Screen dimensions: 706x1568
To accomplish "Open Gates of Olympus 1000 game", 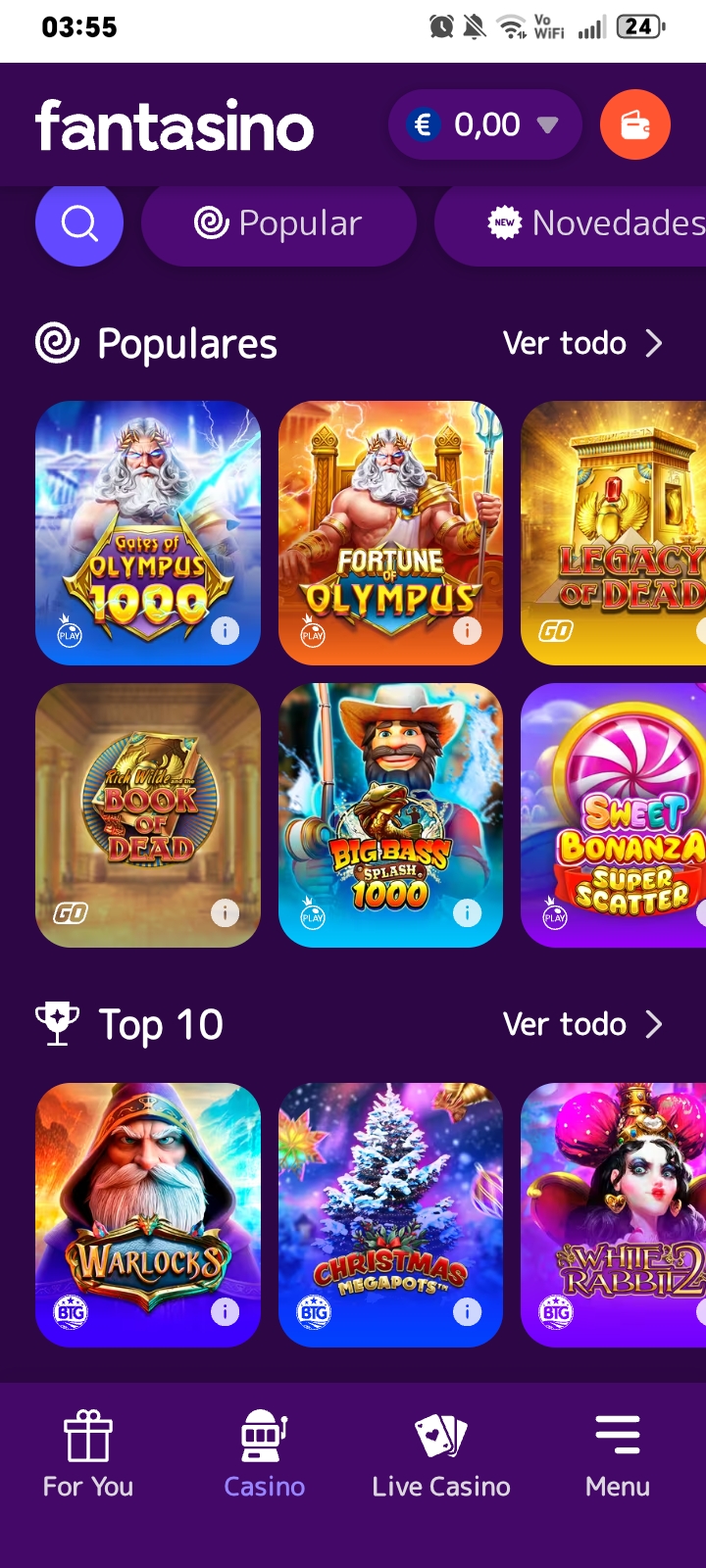I will coord(148,533).
